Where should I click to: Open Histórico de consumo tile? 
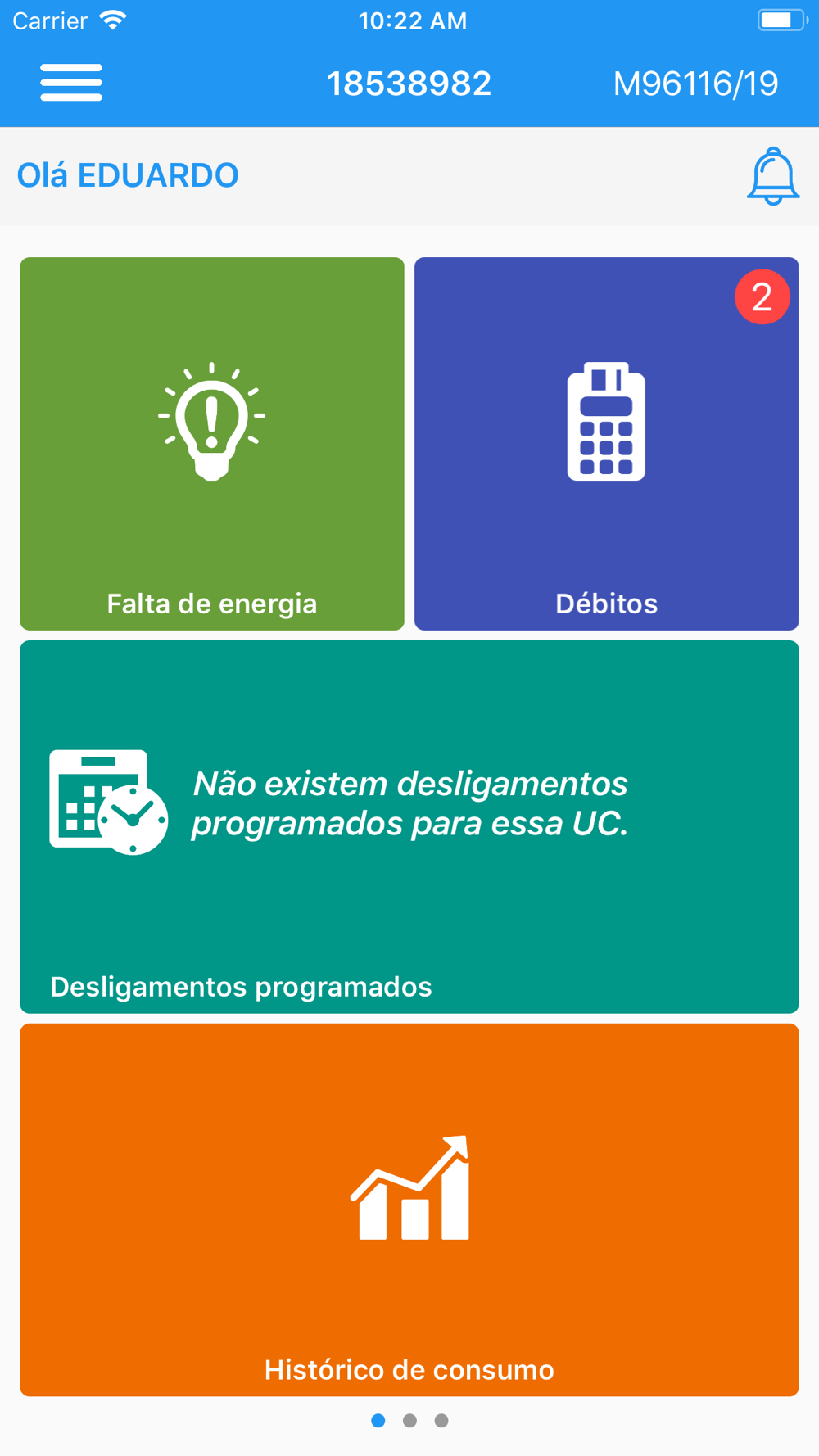point(409,1210)
